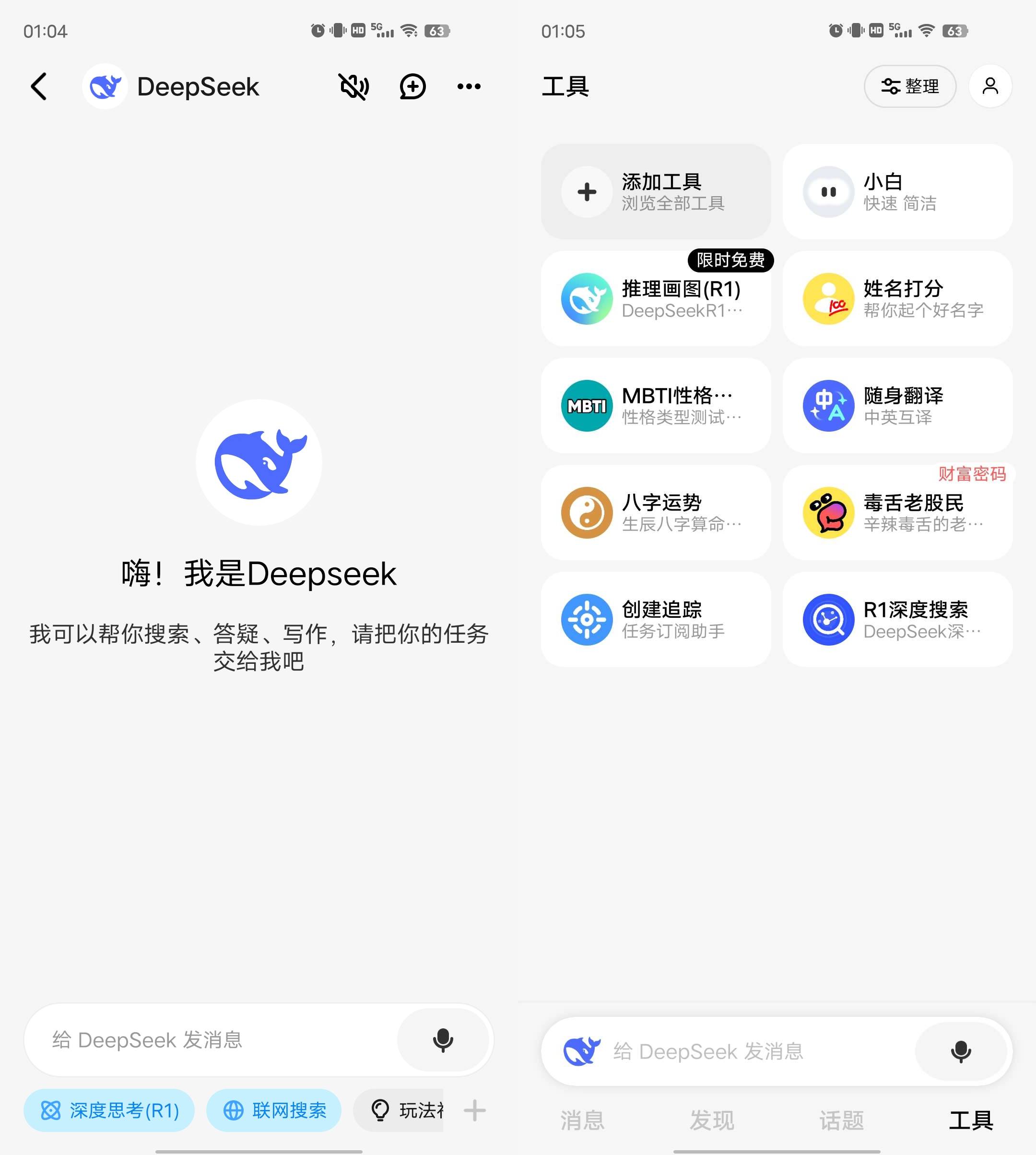
Task: Enable 联网搜索 chip
Action: click(x=274, y=1110)
